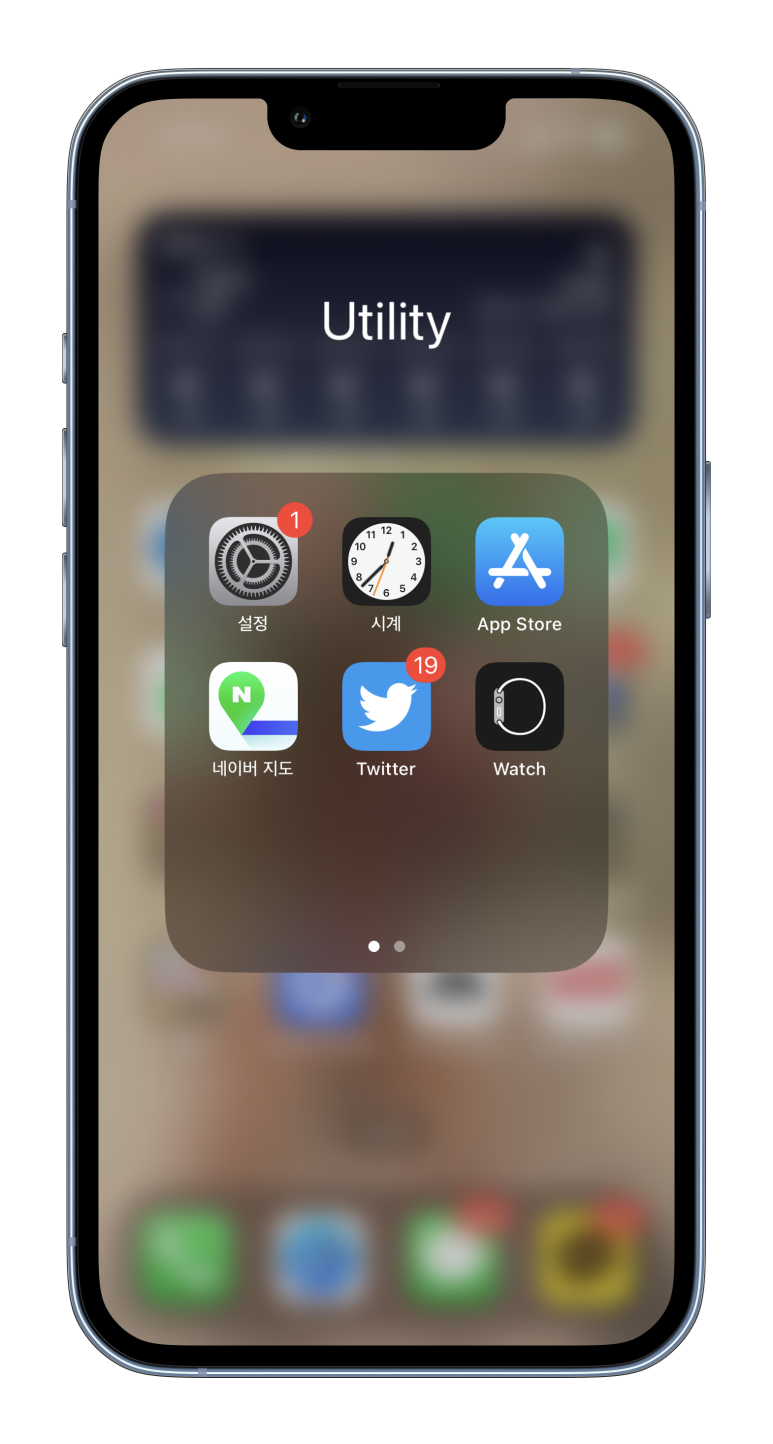This screenshot has width=773, height=1444.
Task: Launch the 시계 clock app
Action: point(386,561)
